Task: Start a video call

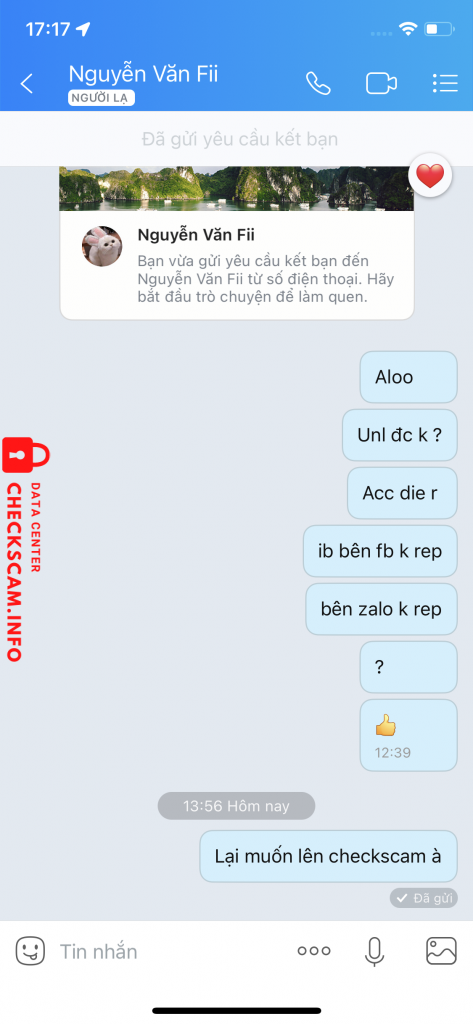Action: pyautogui.click(x=382, y=84)
